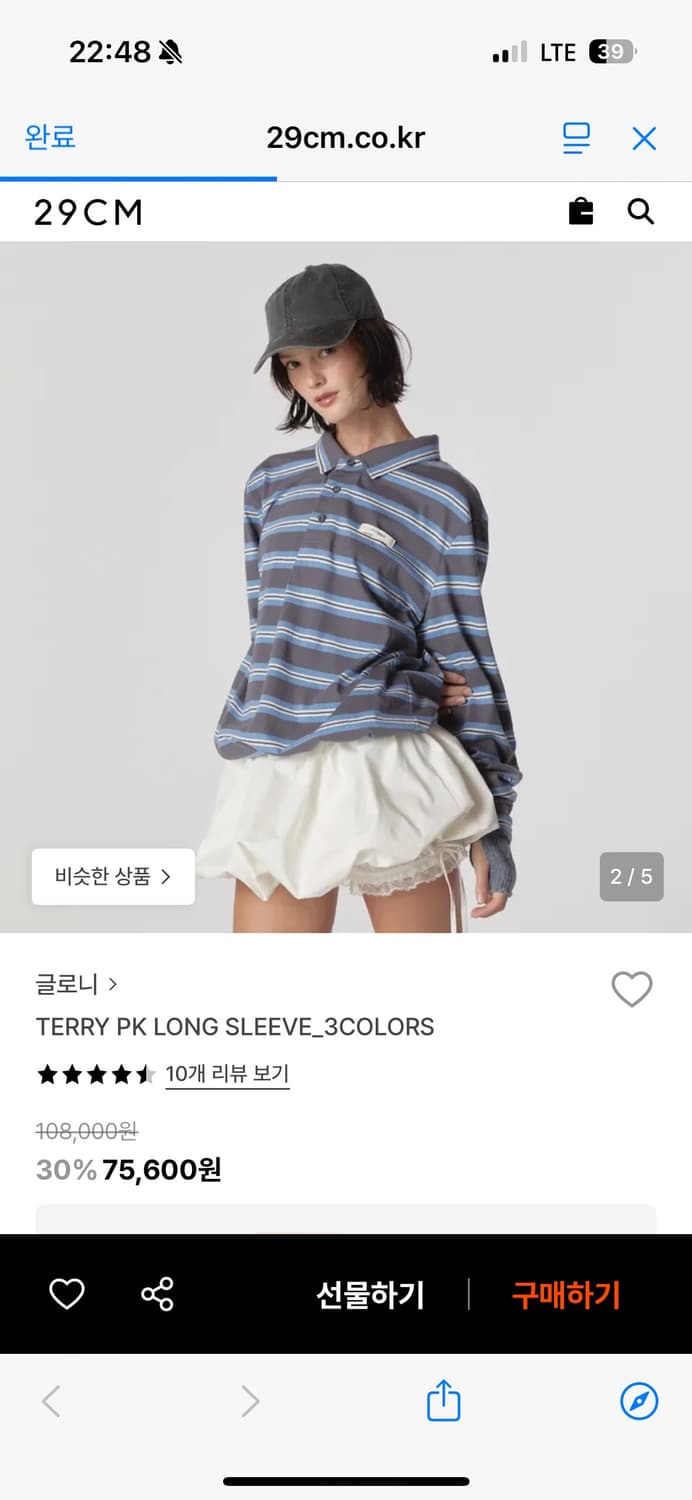
Task: Tap the 29CM logo to go home
Action: pos(88,212)
